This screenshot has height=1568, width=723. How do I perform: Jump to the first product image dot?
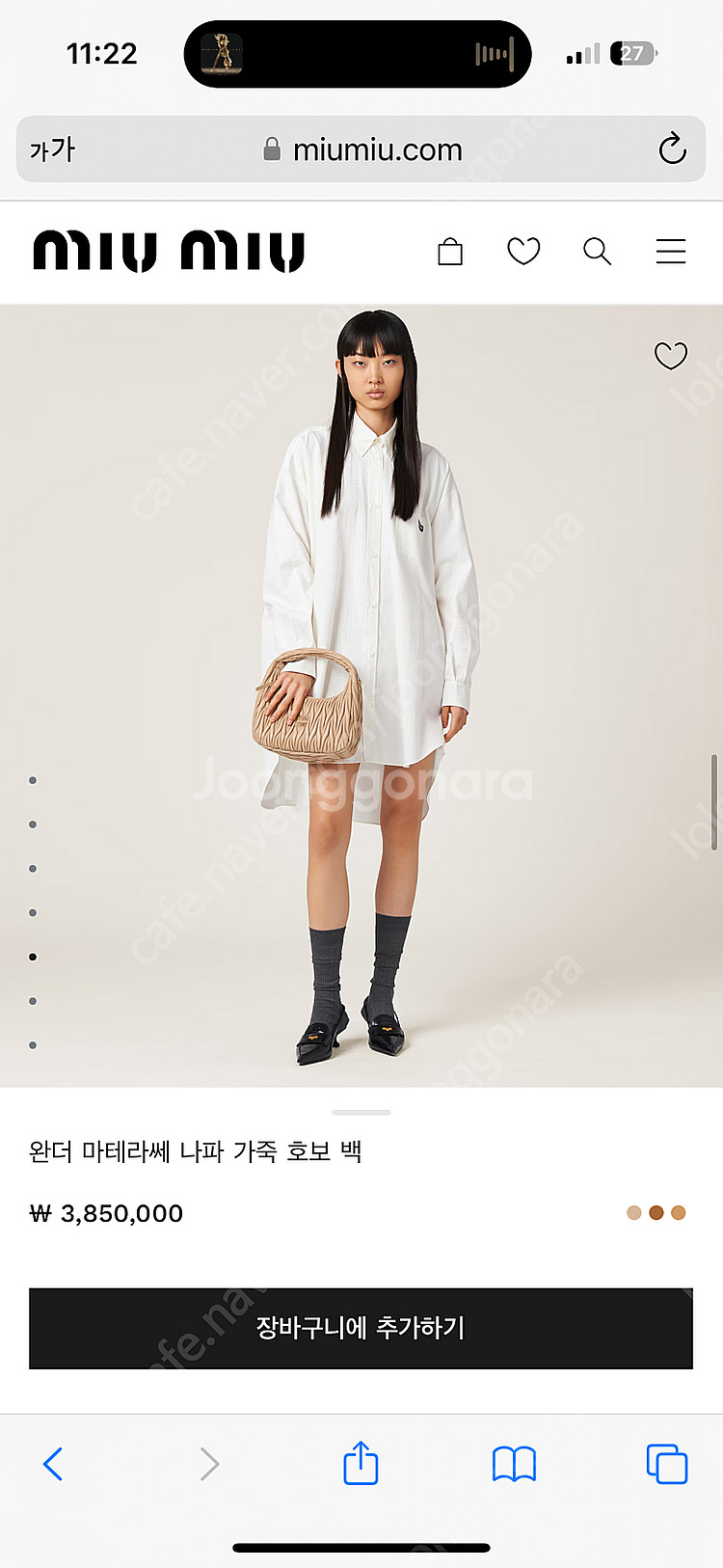pos(33,780)
